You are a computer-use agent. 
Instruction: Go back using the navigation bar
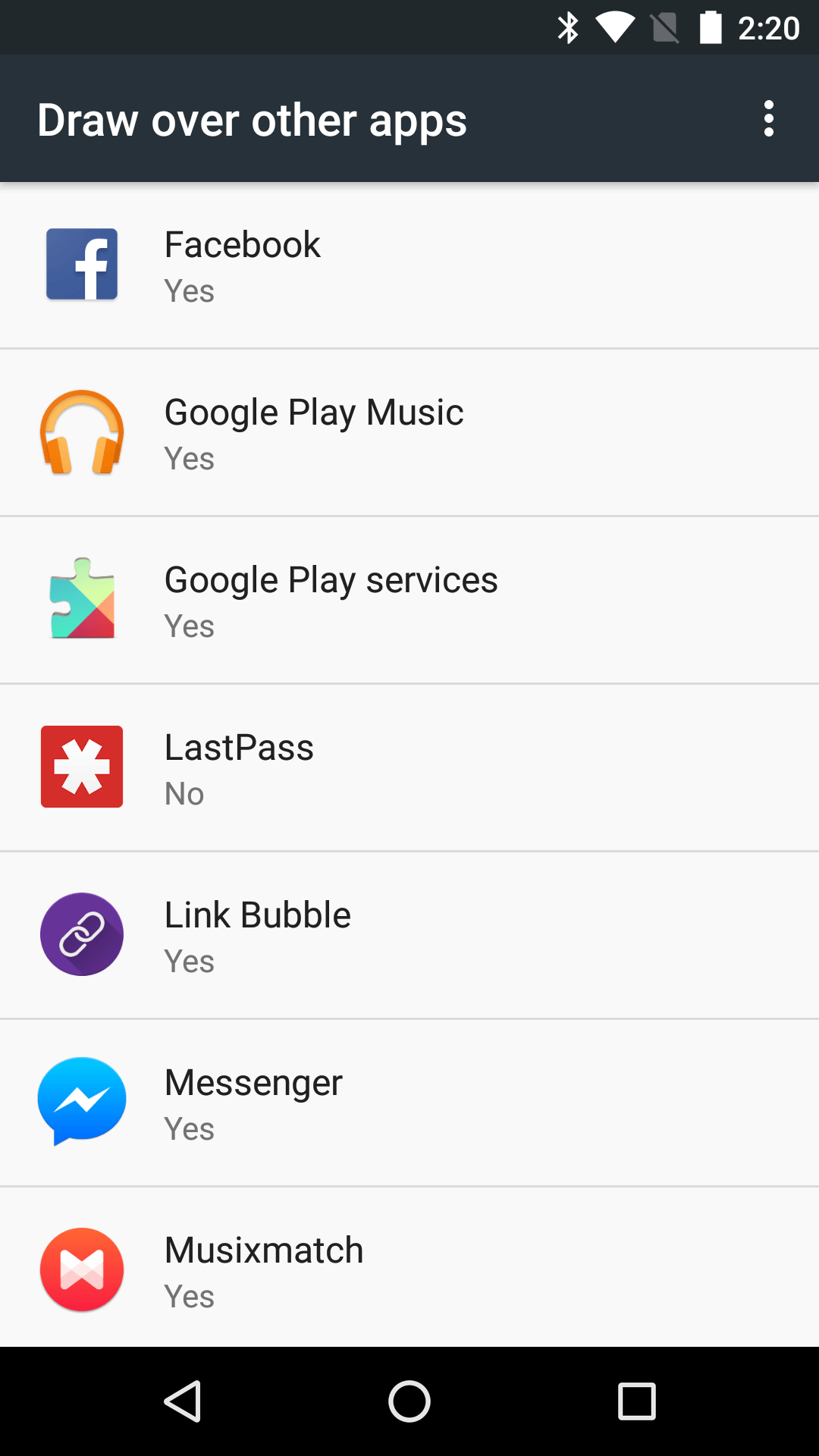[183, 1401]
